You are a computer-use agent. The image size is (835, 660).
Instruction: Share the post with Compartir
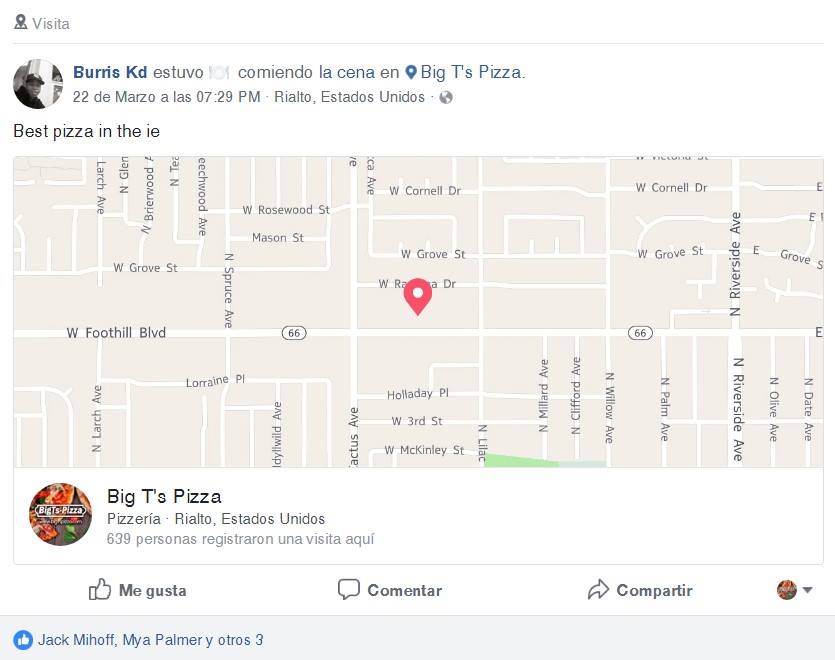click(640, 590)
